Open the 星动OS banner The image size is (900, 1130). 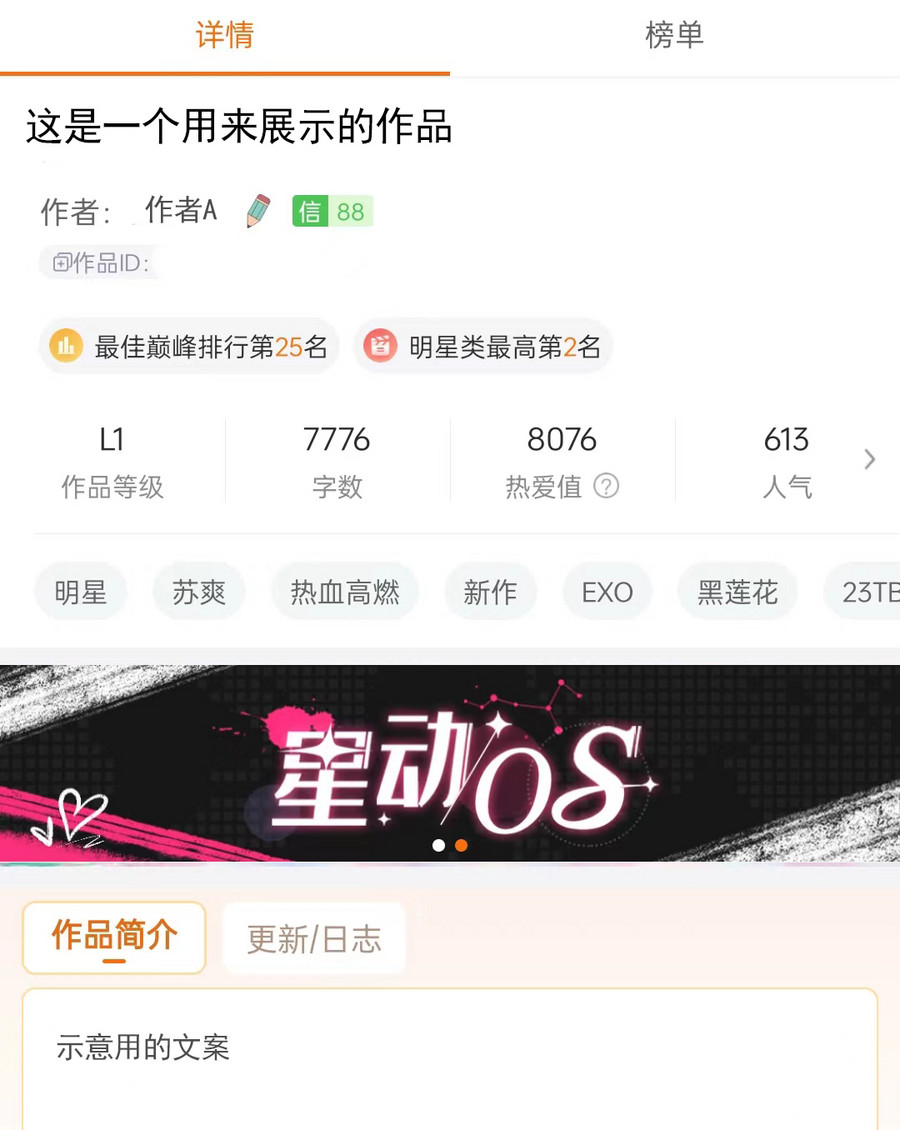point(450,763)
